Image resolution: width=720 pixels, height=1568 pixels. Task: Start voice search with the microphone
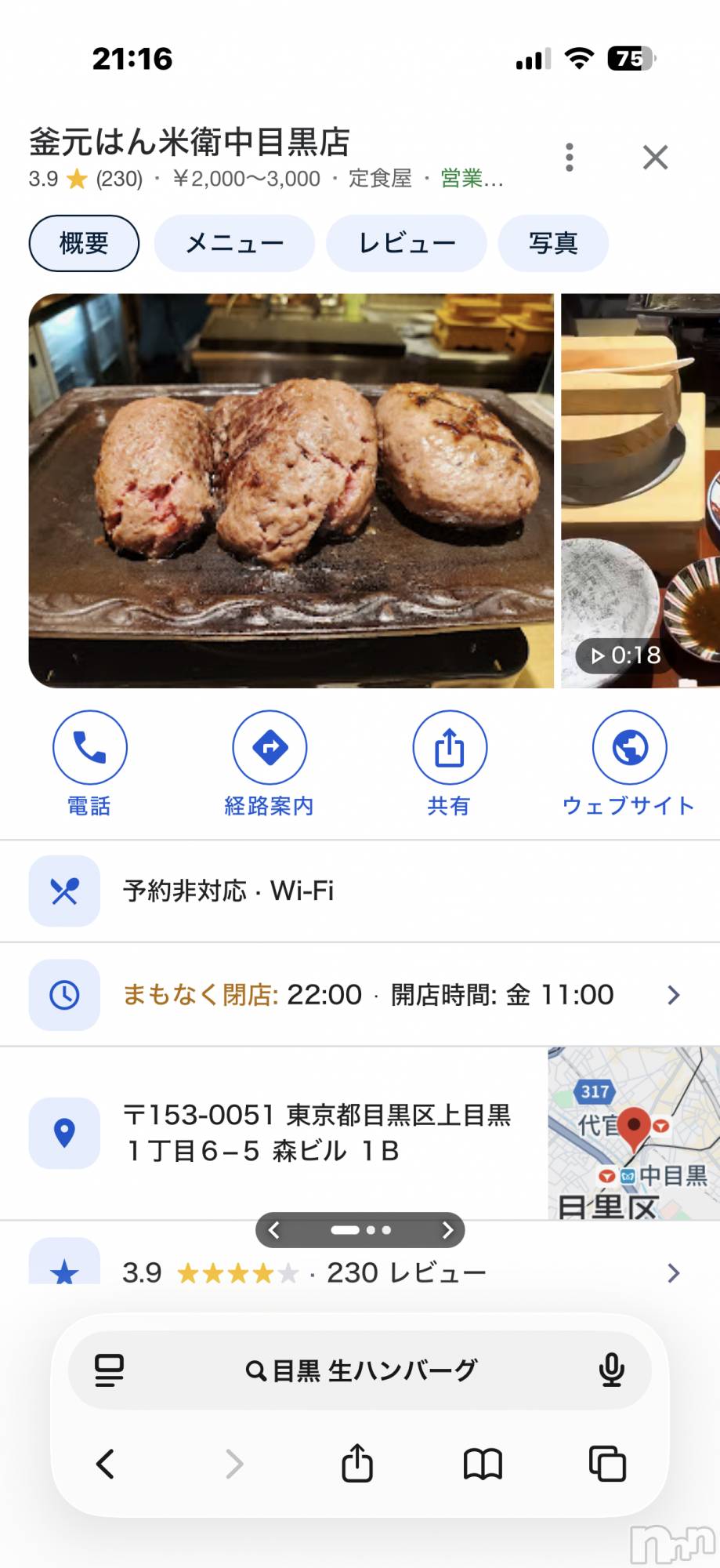coord(611,1370)
